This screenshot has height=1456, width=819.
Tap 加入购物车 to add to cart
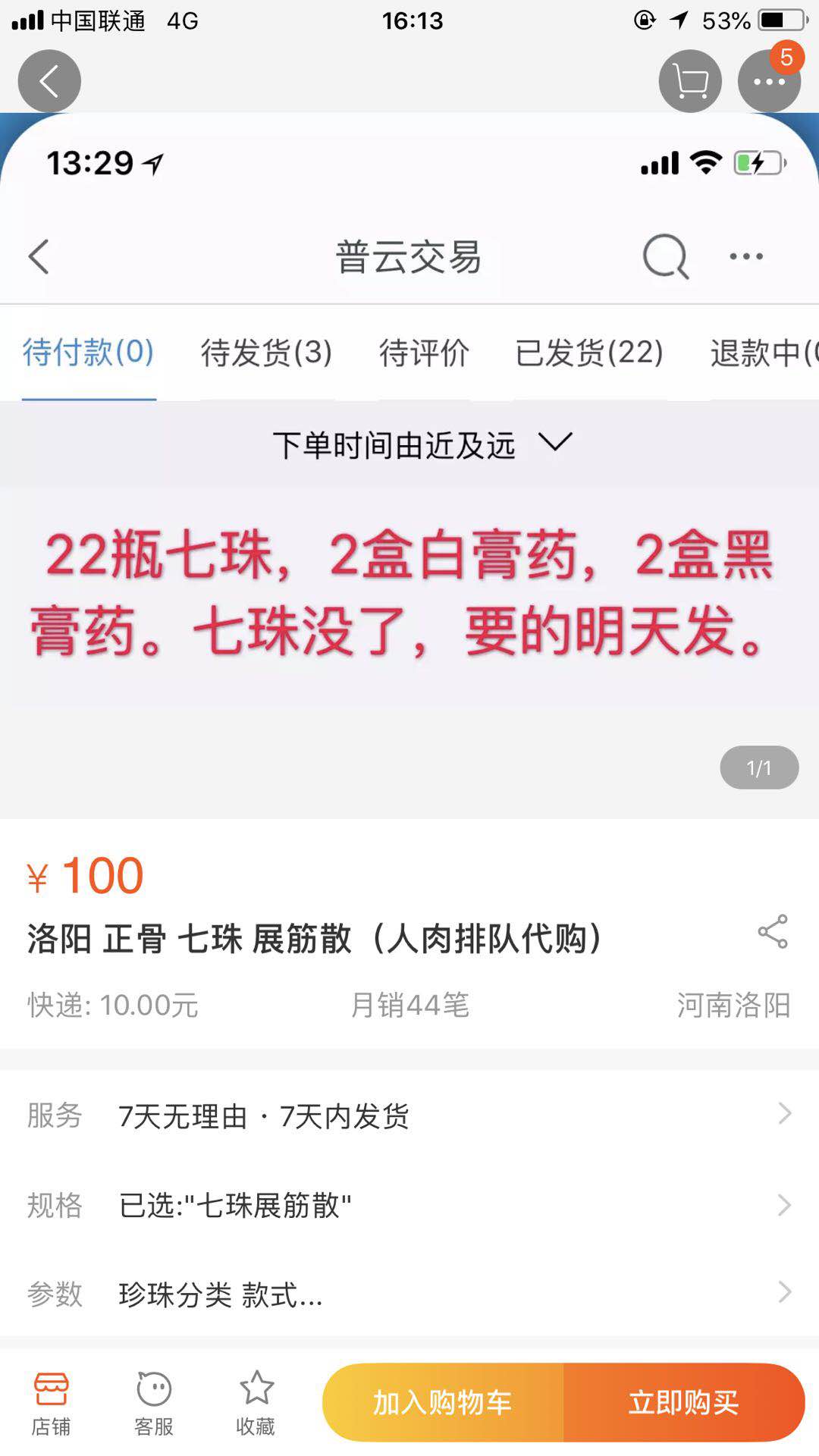pos(443,1403)
